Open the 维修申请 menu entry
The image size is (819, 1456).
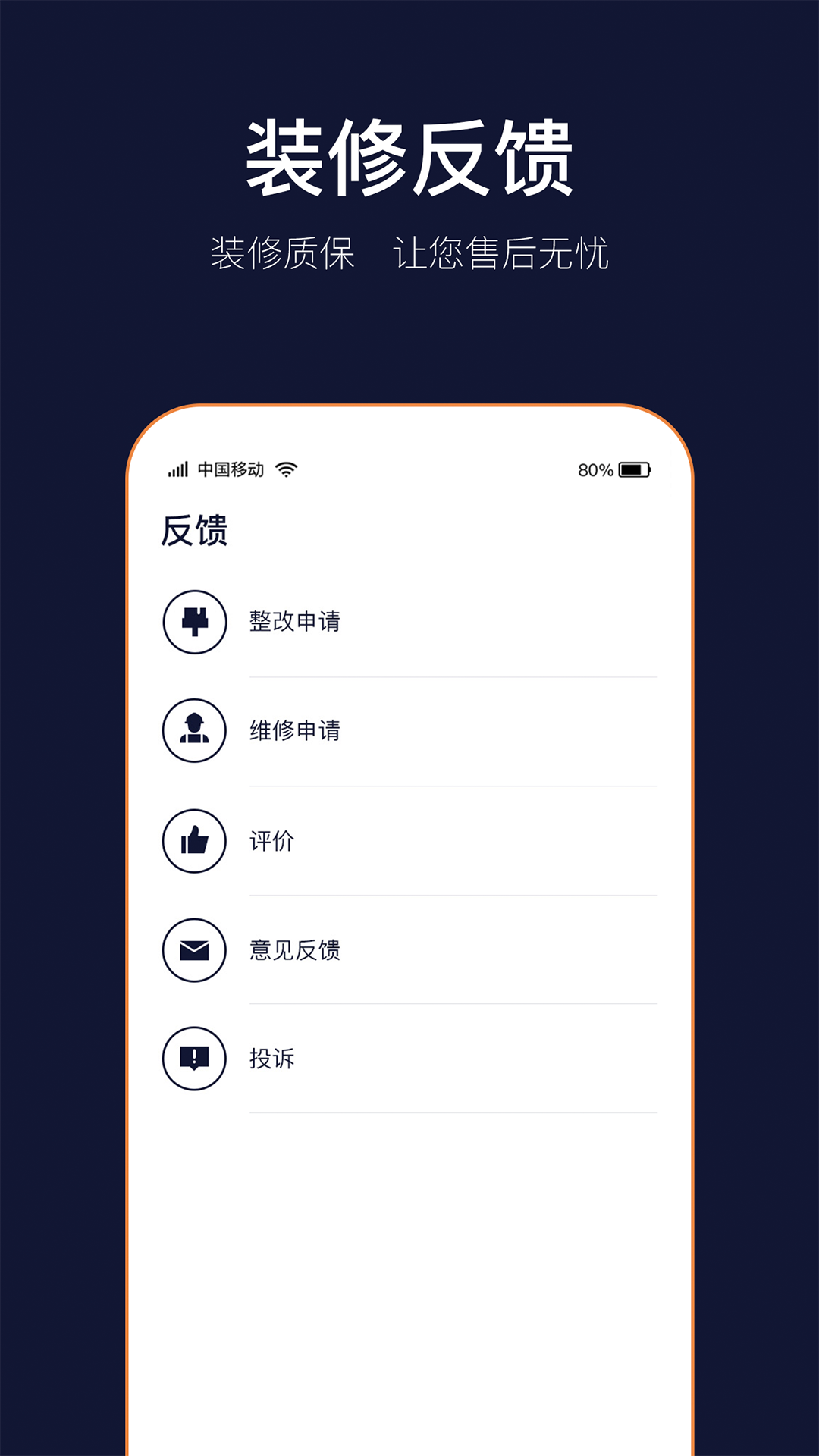[x=295, y=732]
